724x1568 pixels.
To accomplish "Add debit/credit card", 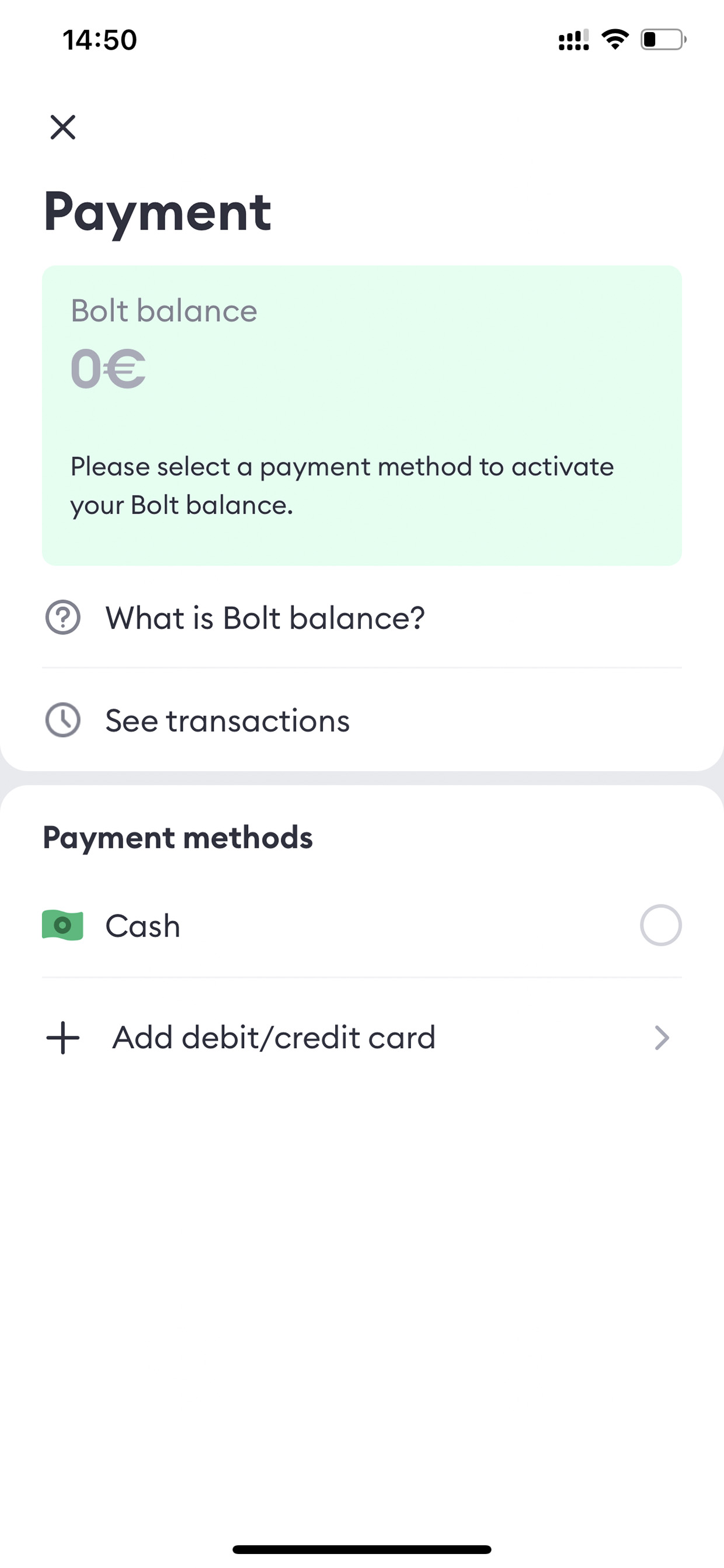I will 362,1037.
